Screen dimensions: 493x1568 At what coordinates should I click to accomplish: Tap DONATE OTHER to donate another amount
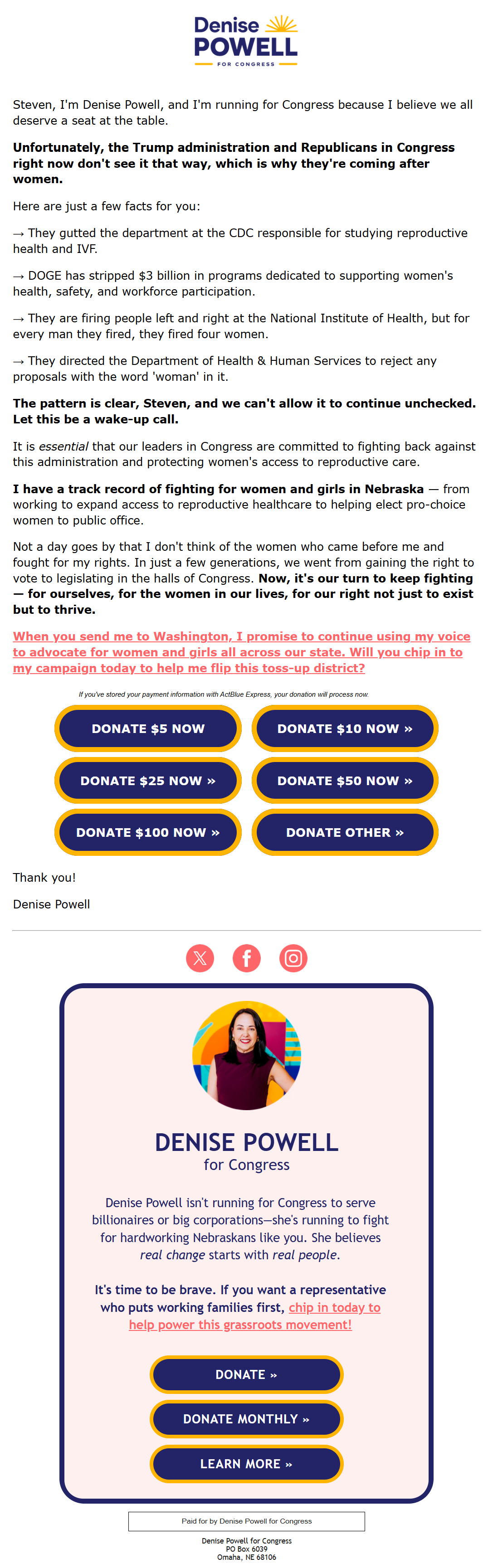point(345,832)
